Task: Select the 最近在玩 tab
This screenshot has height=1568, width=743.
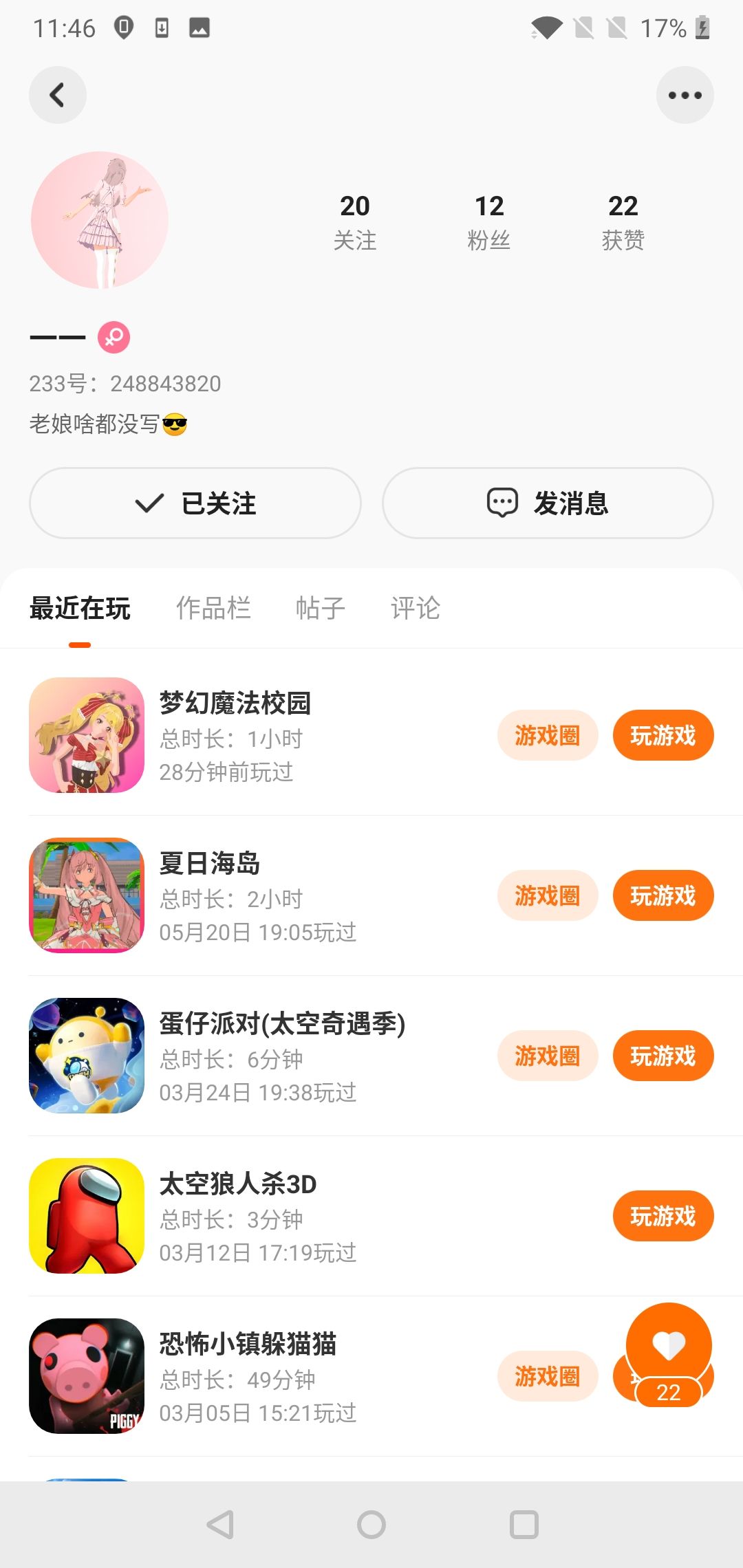Action: pyautogui.click(x=80, y=608)
